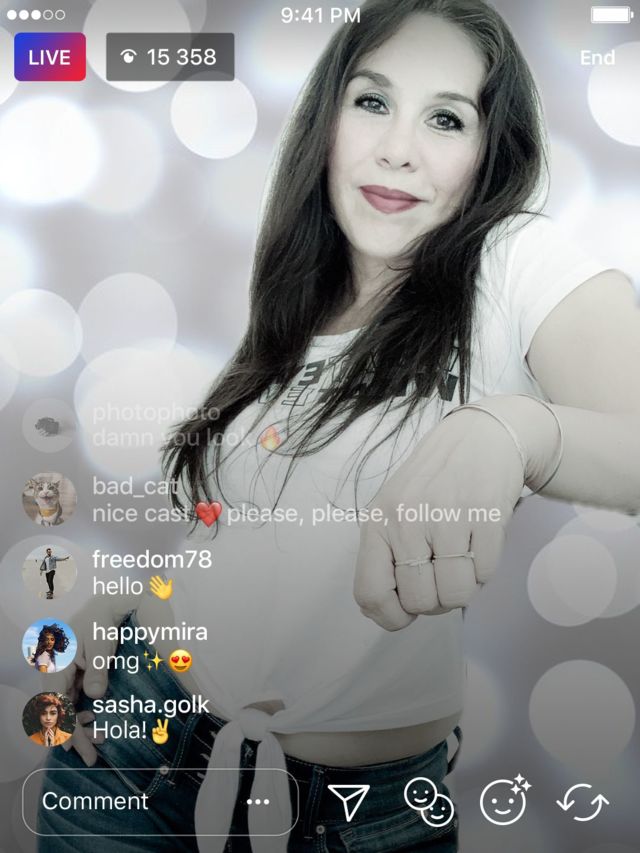640x853 pixels.
Task: Open sasha.golk's profile picture
Action: pyautogui.click(x=49, y=718)
